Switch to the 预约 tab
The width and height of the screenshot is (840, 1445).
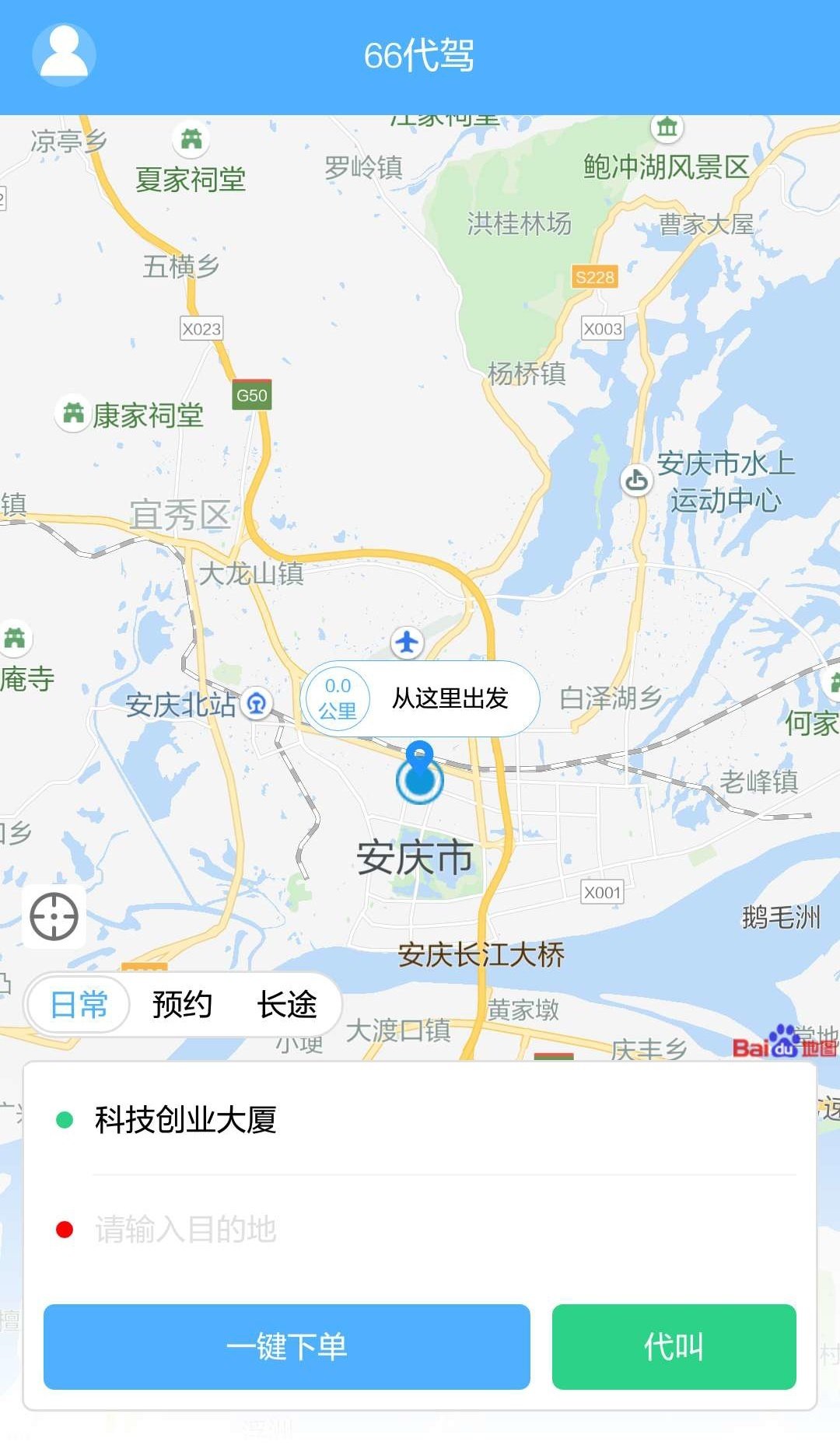point(182,1005)
